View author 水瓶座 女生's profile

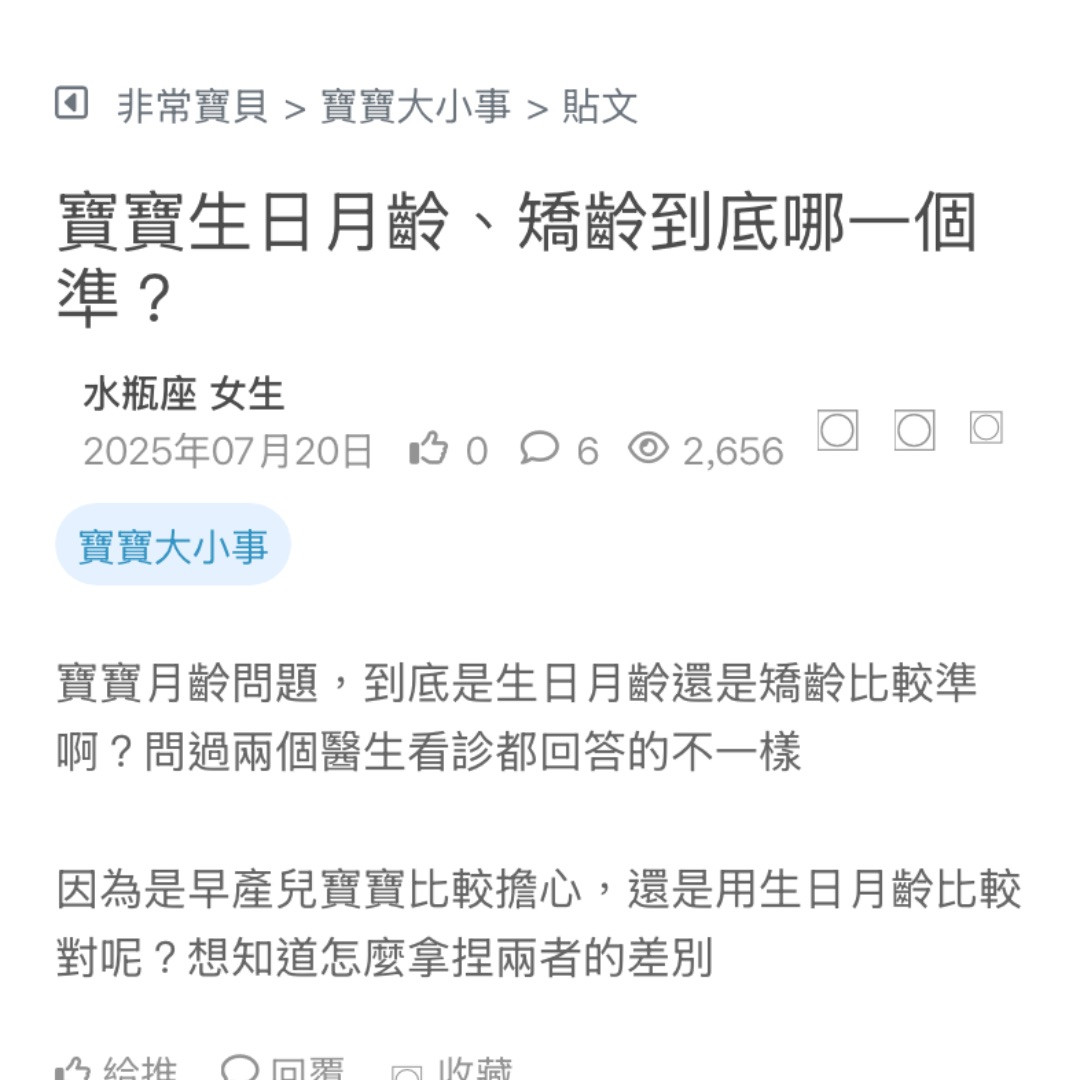coord(184,394)
